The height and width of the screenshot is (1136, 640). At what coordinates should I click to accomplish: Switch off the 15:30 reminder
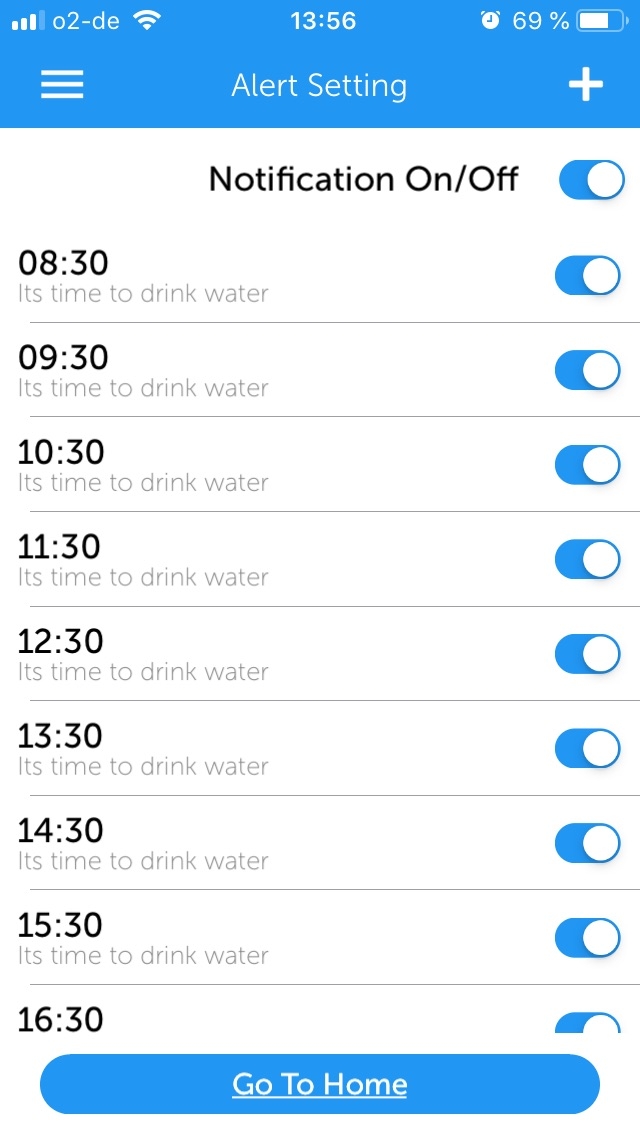tap(587, 938)
